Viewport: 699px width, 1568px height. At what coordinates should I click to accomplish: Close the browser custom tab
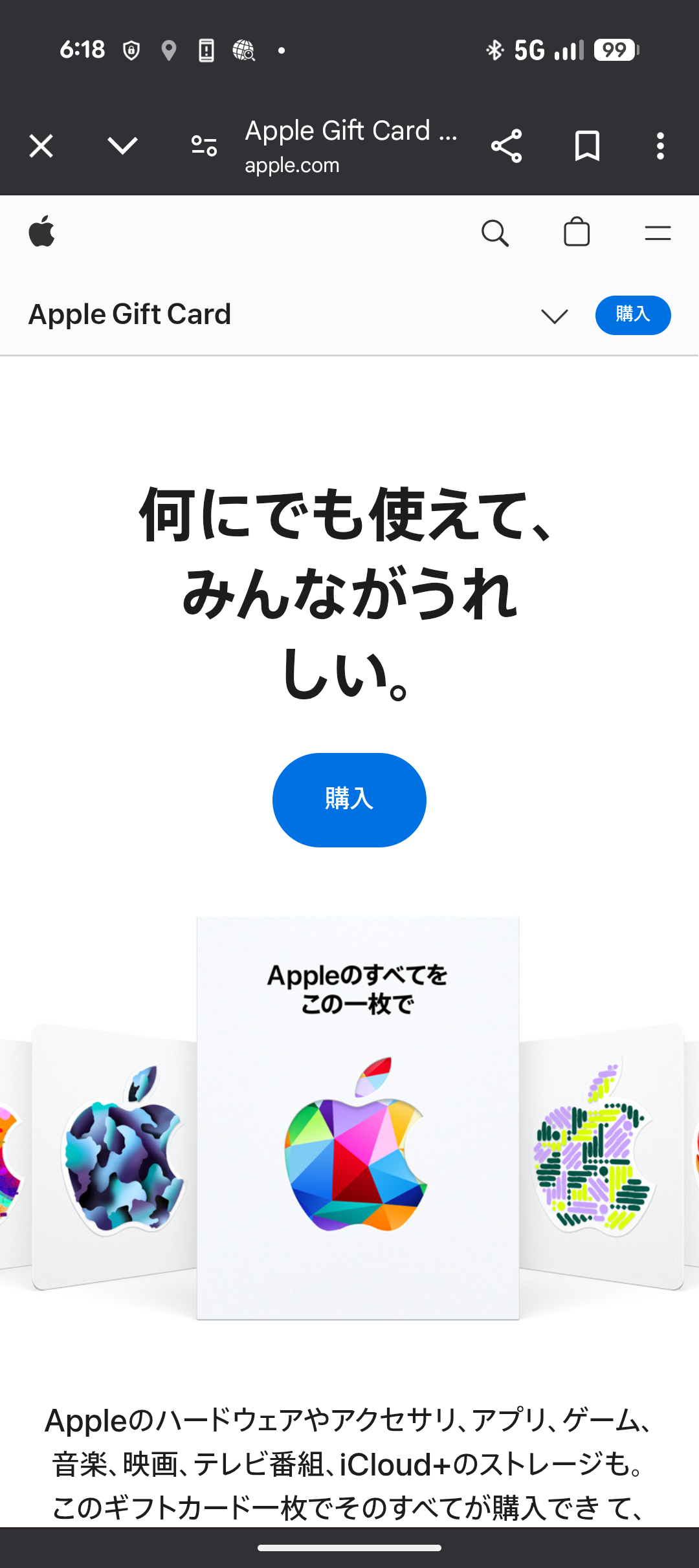pyautogui.click(x=41, y=146)
